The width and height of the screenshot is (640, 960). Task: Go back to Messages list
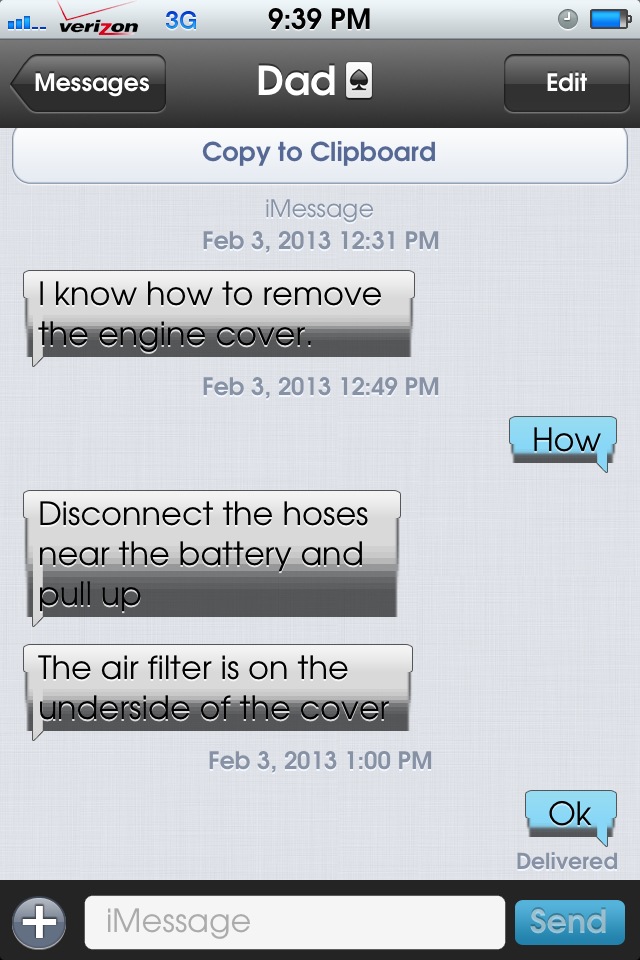point(90,83)
